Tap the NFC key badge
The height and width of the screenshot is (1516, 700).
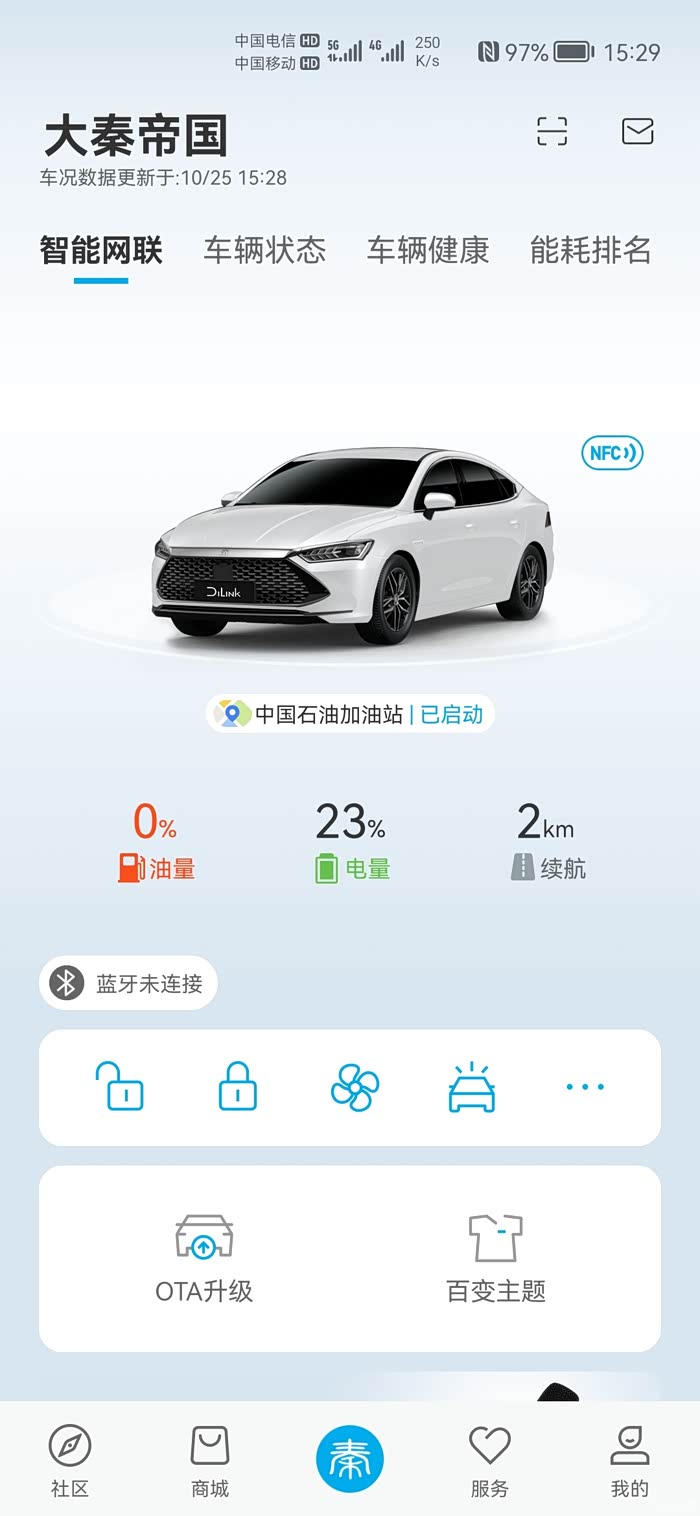pos(612,453)
